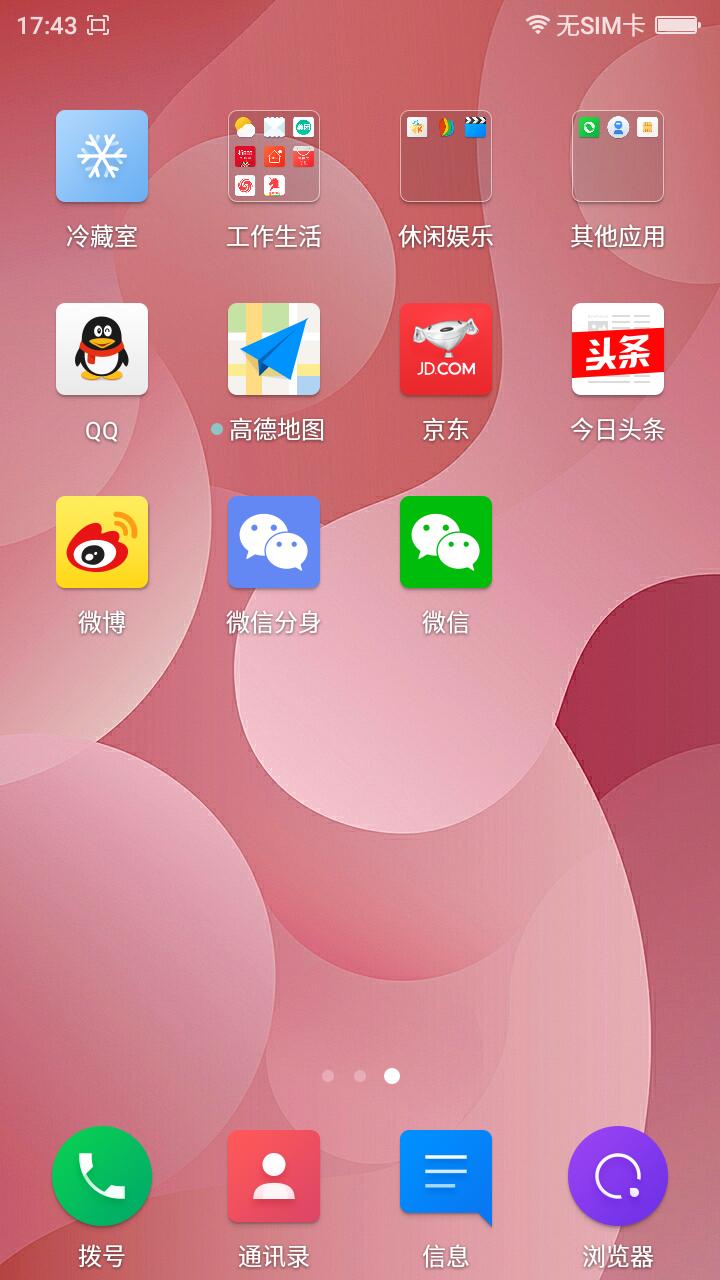
Task: Open 通讯录 contacts
Action: click(x=274, y=1176)
